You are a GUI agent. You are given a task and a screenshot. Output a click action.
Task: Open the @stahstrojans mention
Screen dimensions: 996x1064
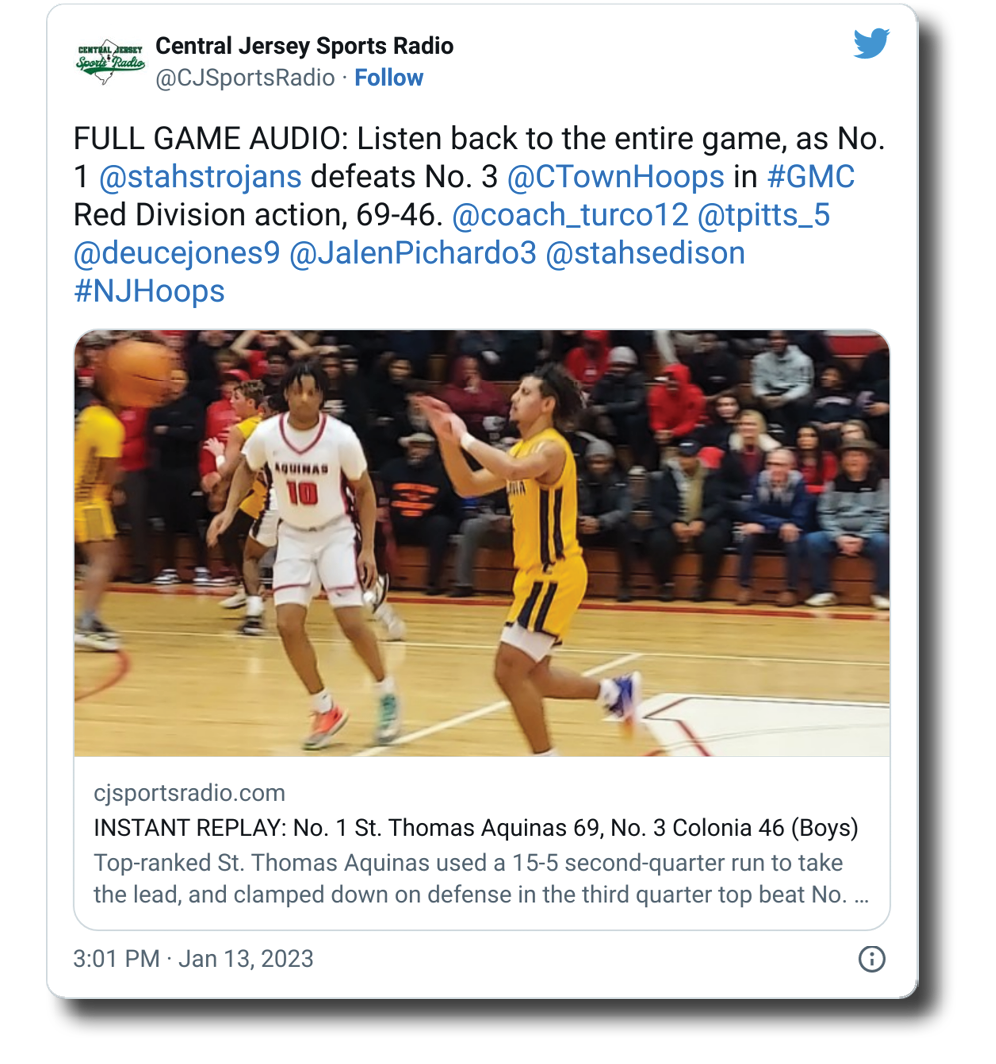[200, 177]
